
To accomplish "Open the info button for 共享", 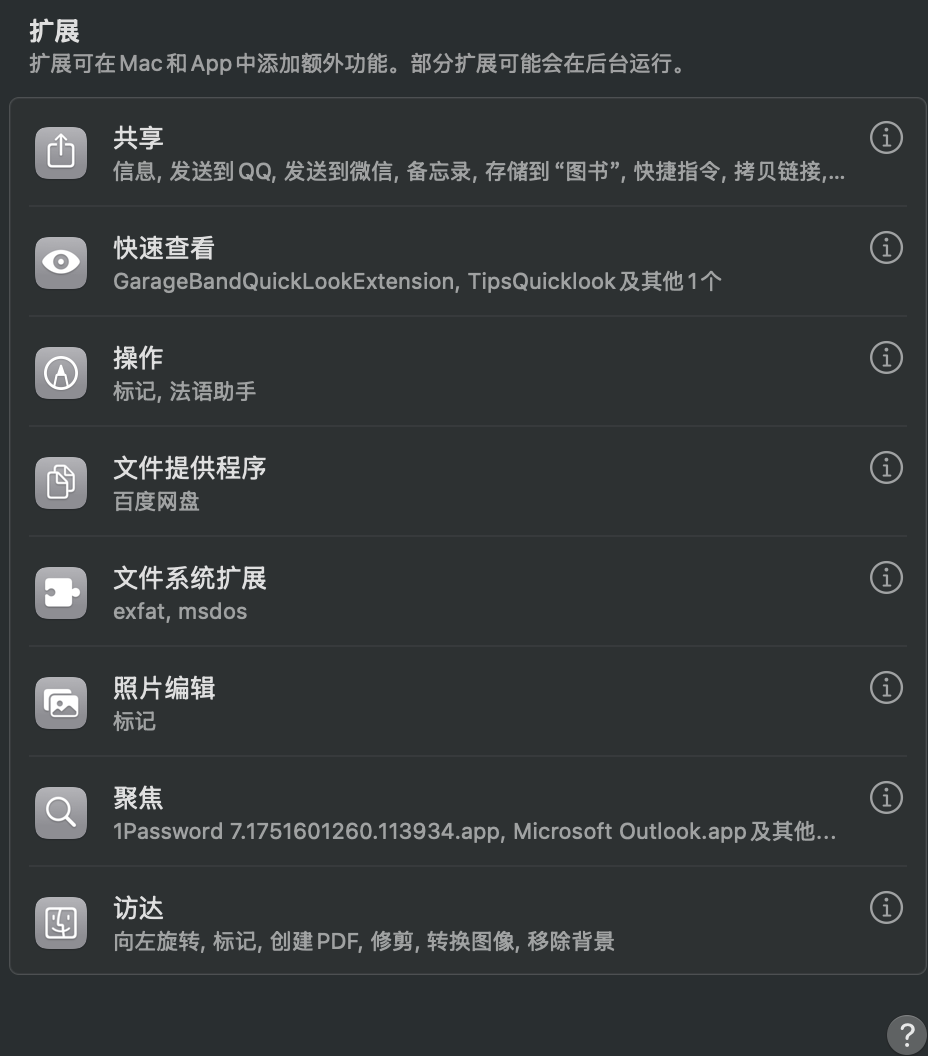I will [886, 138].
